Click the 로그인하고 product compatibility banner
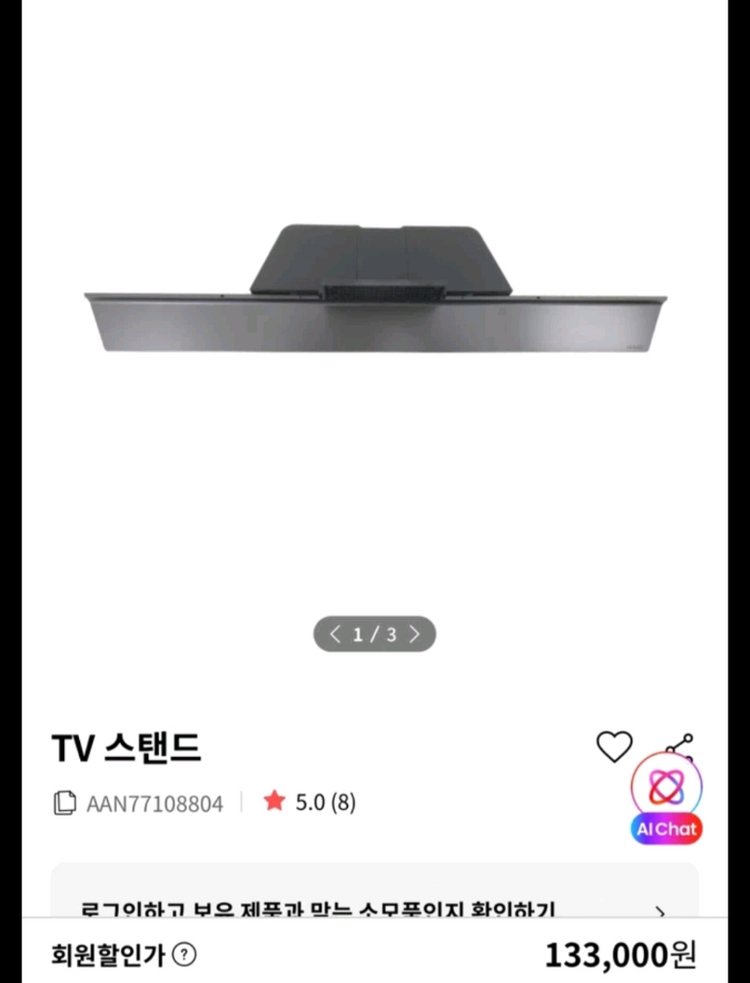This screenshot has height=983, width=750. [x=318, y=910]
